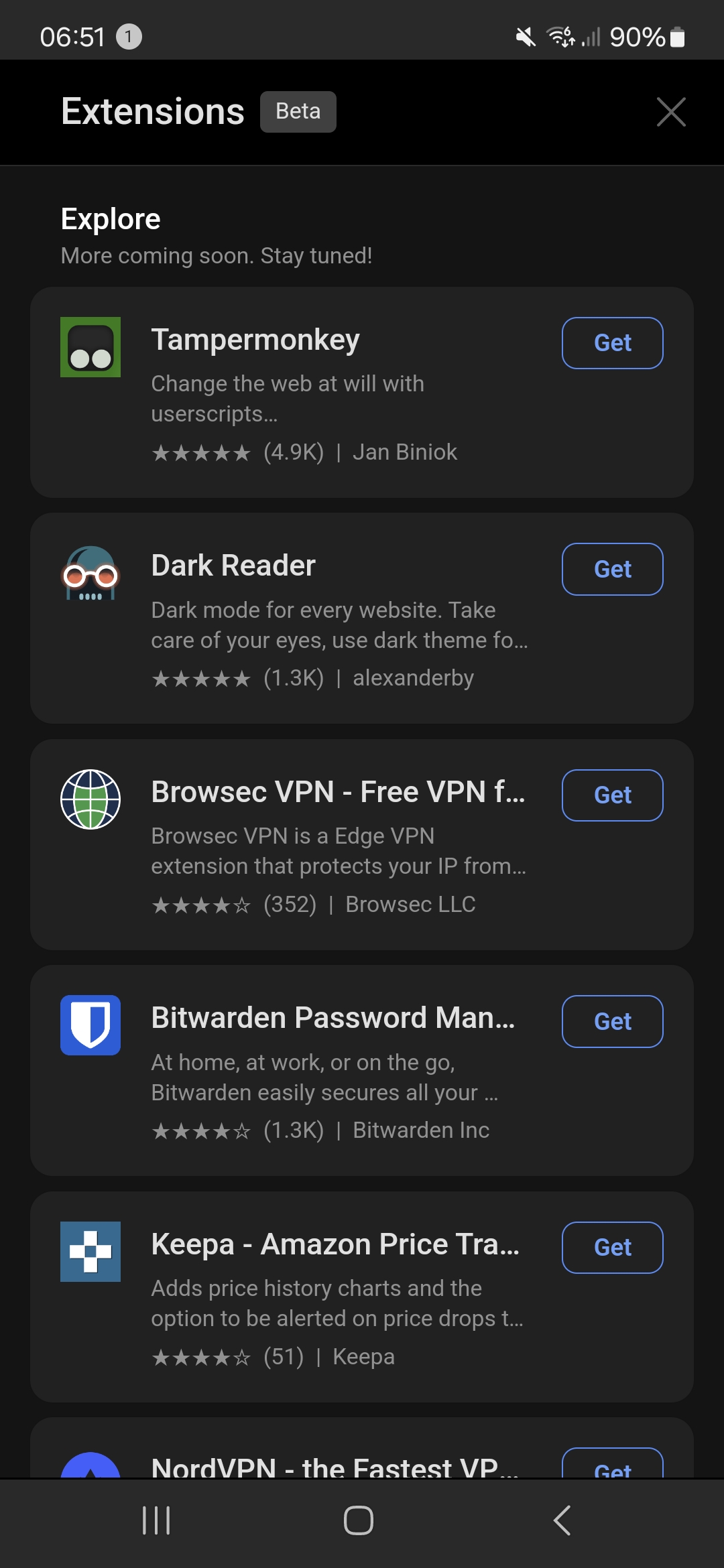Screen dimensions: 724x1568
Task: Install Dark Reader via Get button
Action: (x=611, y=569)
